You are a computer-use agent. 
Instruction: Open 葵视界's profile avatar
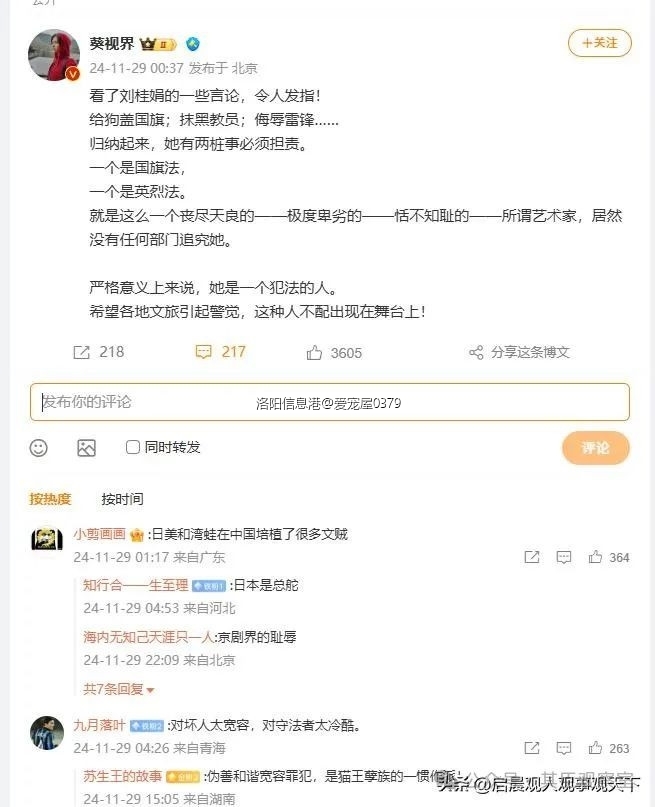pyautogui.click(x=54, y=54)
